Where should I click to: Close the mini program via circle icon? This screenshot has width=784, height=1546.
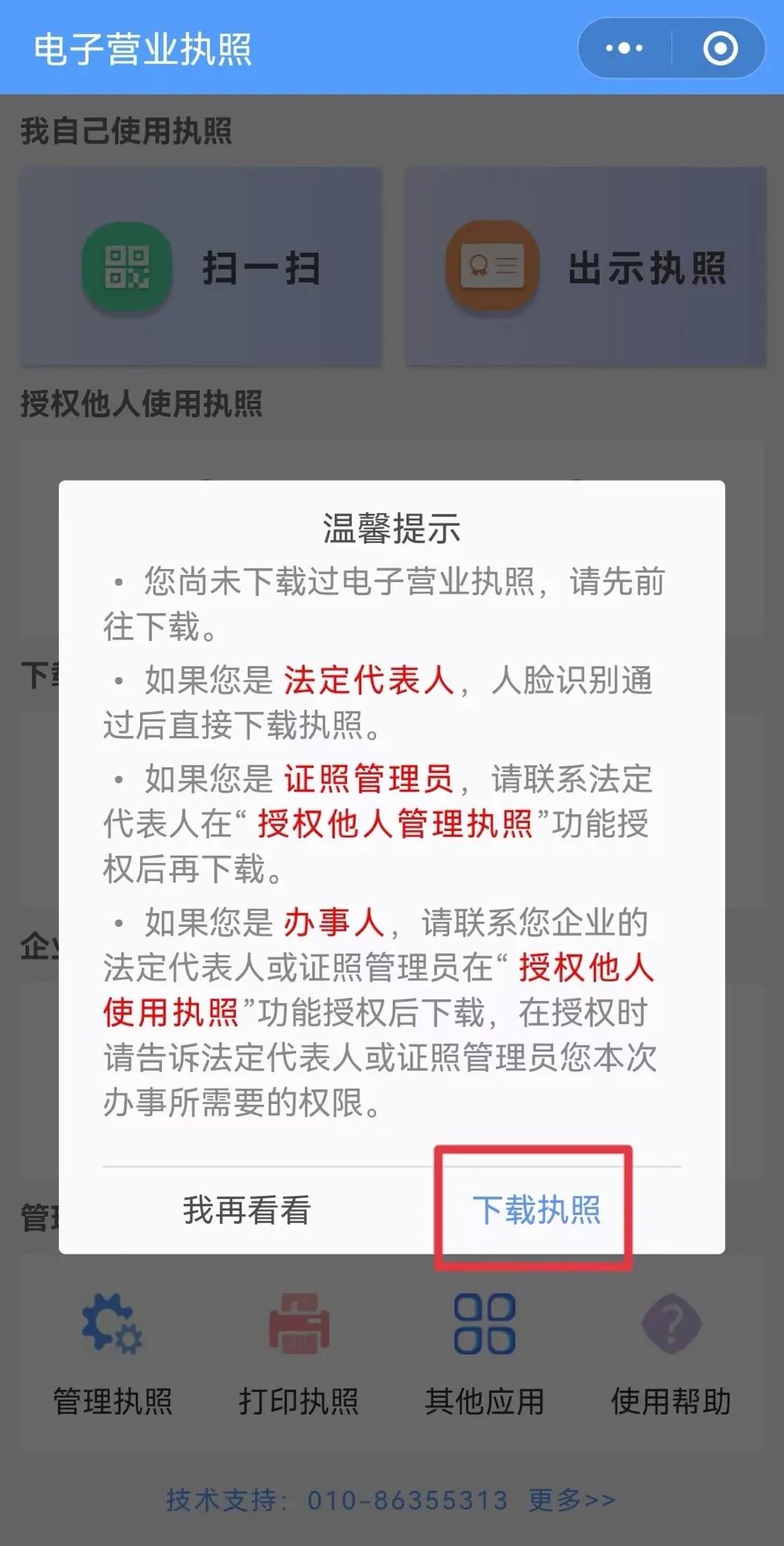(x=720, y=48)
